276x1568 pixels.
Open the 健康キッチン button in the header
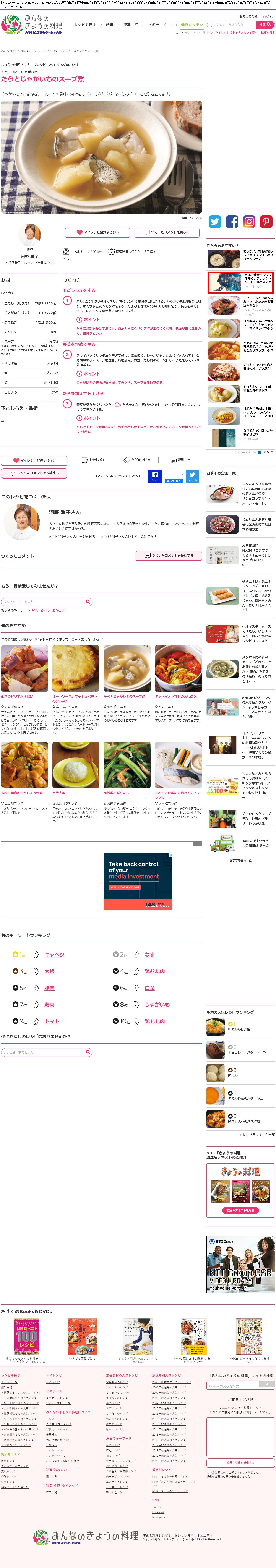pyautogui.click(x=192, y=25)
